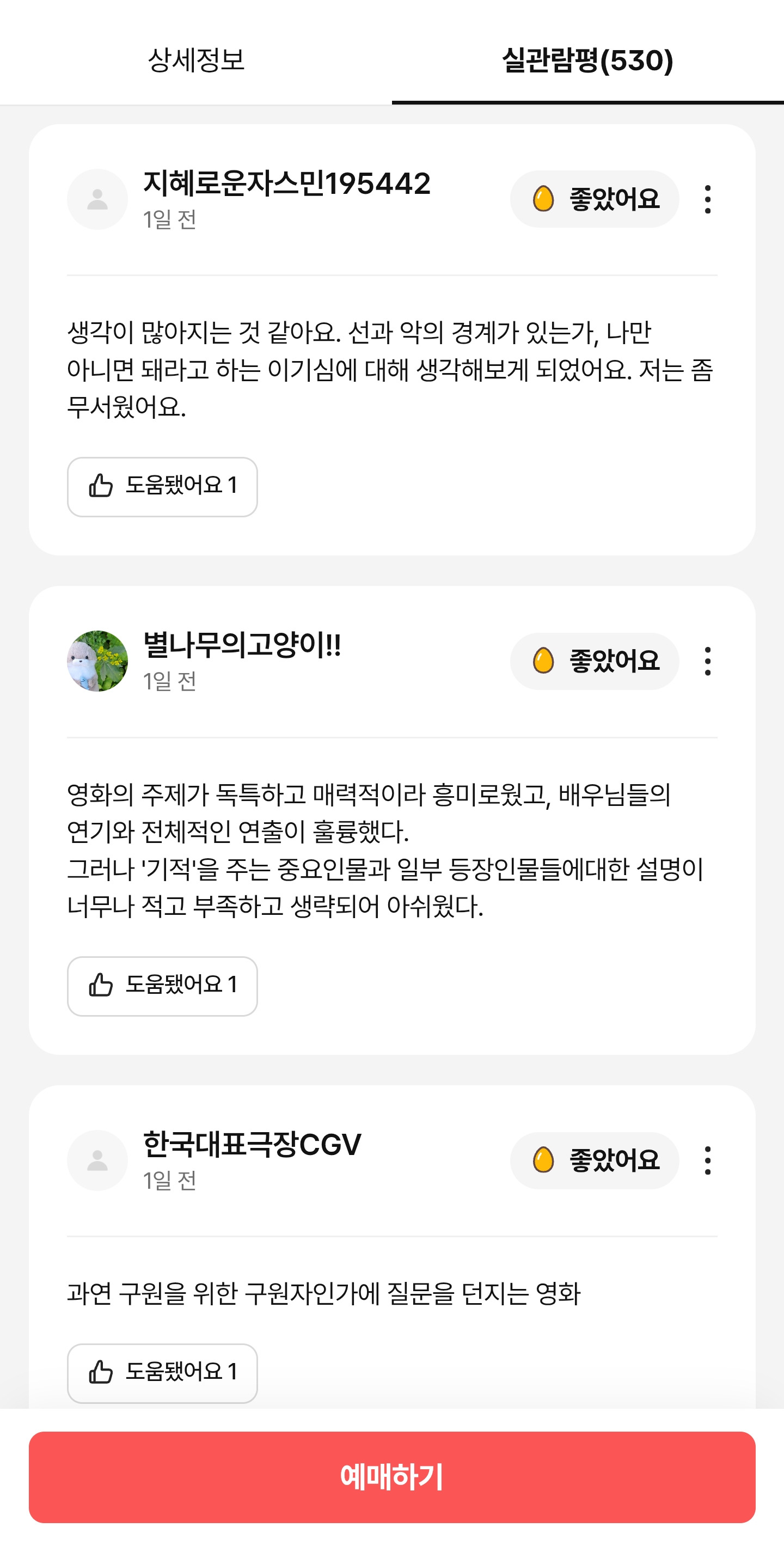View 별나무의고양이!!'s profile picture
784x1546 pixels.
click(x=97, y=662)
